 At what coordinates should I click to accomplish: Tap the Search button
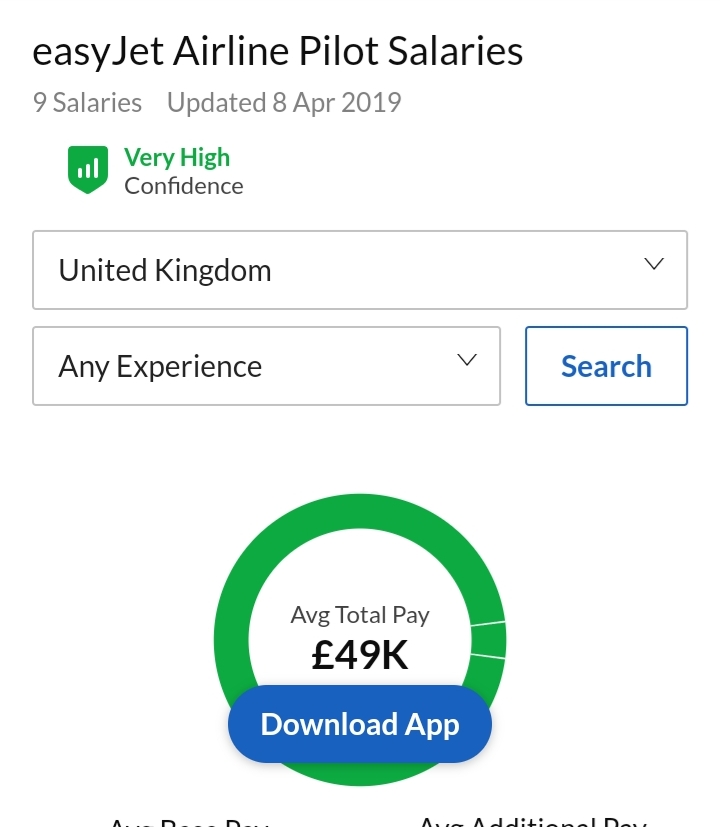click(x=606, y=366)
